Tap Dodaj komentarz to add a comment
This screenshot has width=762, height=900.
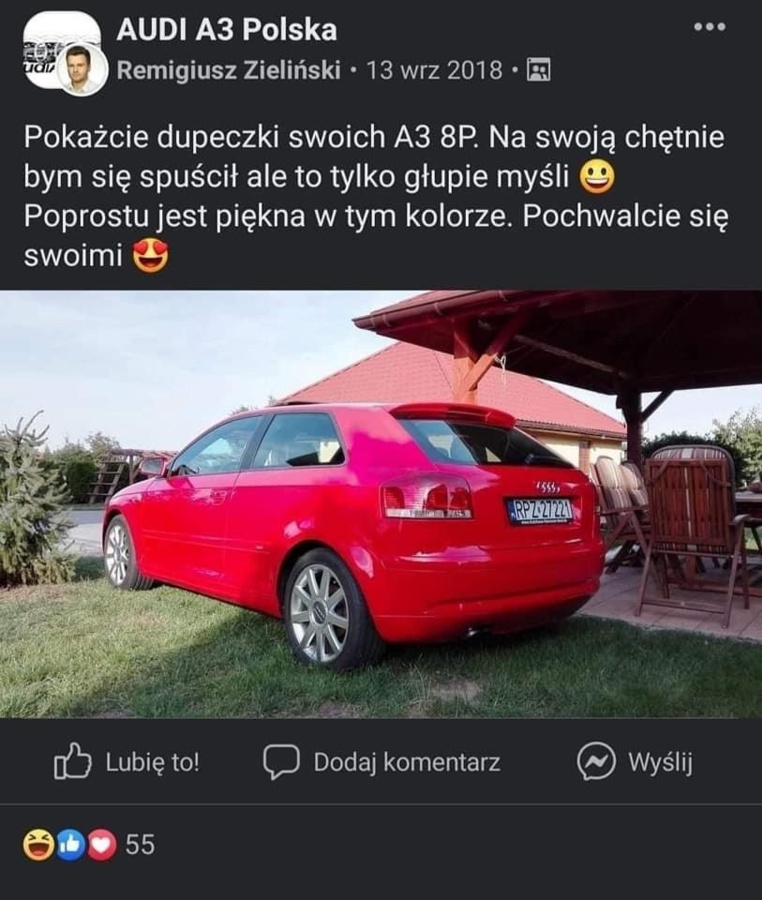(381, 763)
